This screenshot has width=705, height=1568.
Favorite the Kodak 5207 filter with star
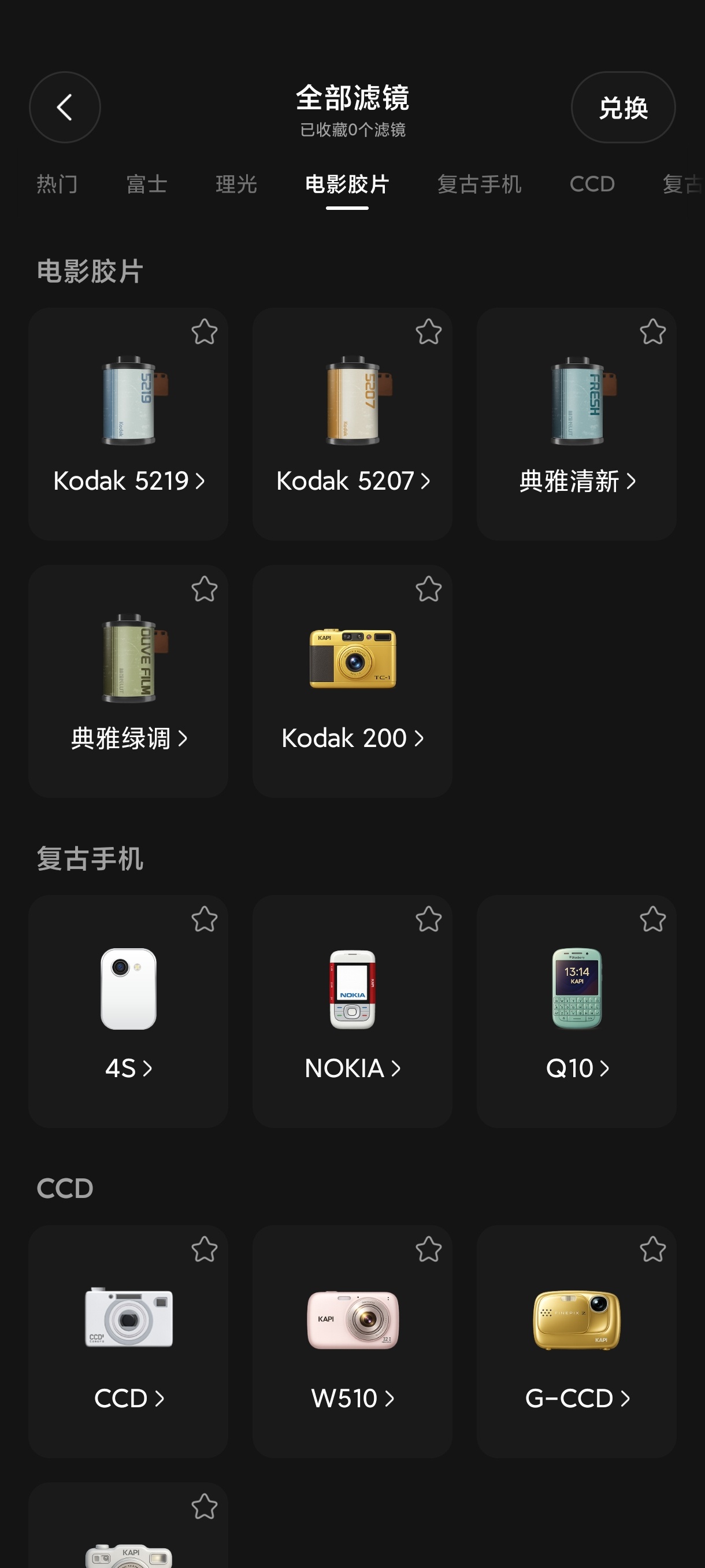(429, 332)
